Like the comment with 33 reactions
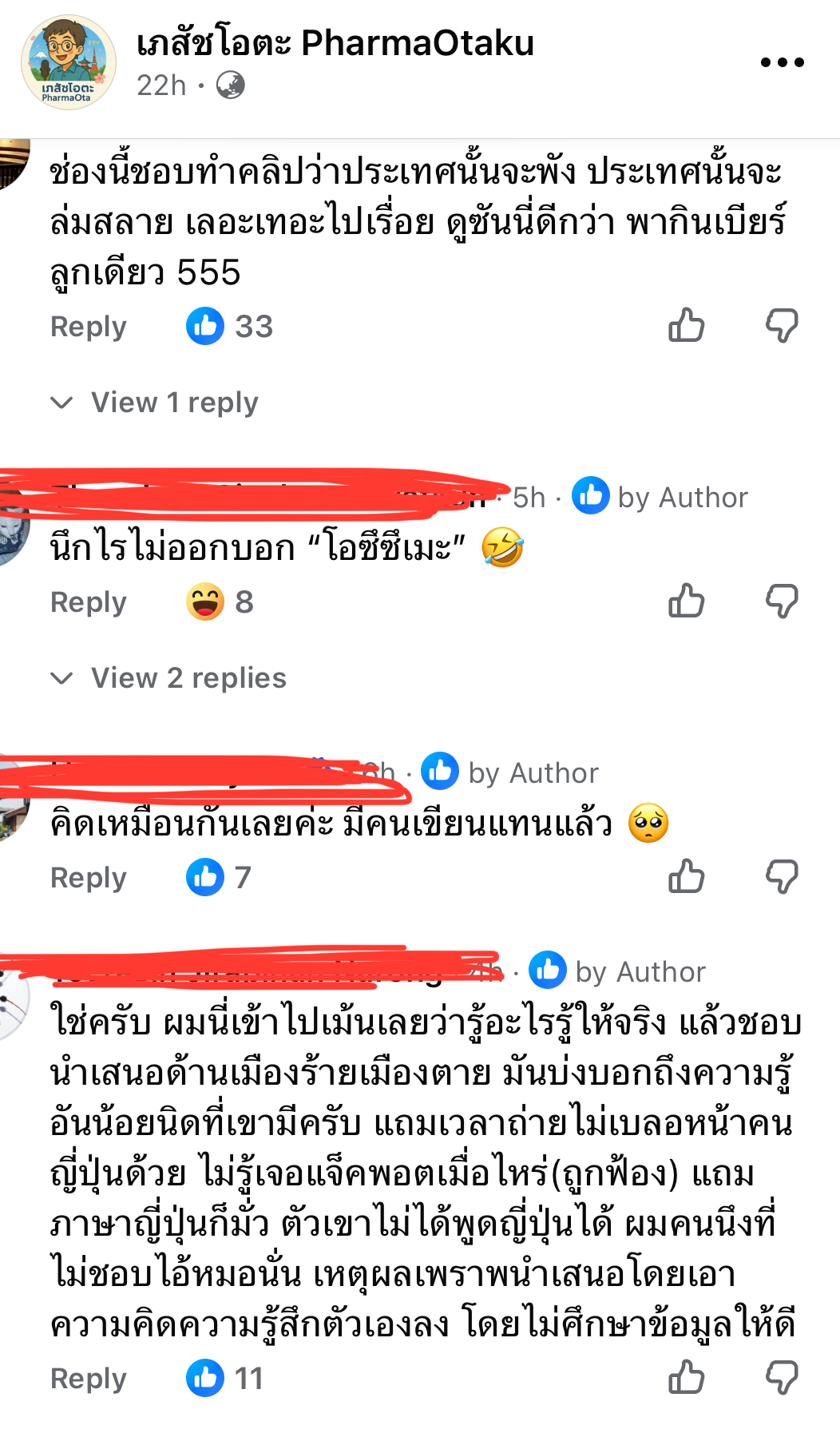 click(x=686, y=326)
